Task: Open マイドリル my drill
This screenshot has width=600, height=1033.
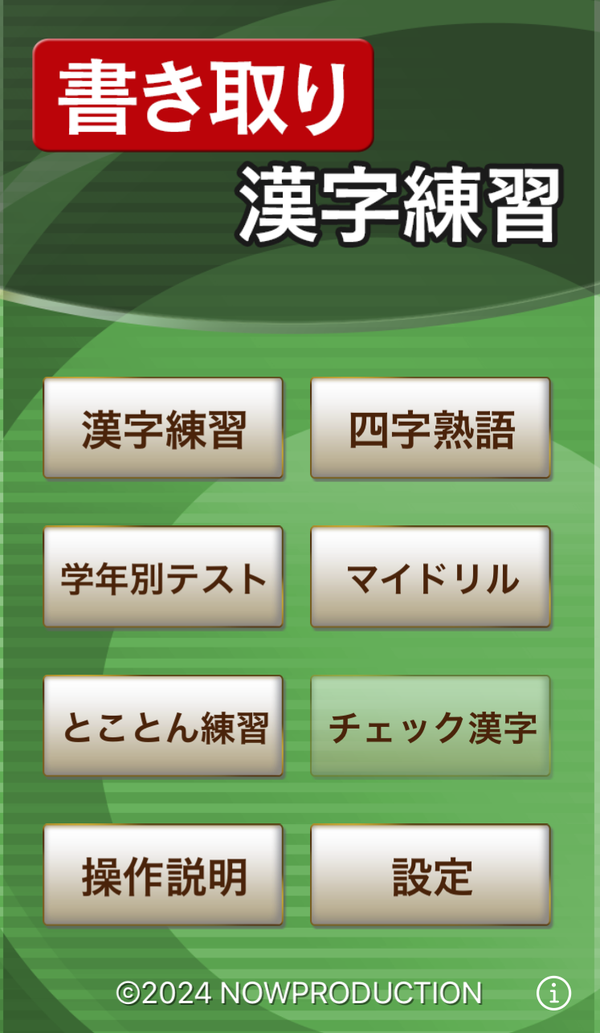Action: click(431, 576)
